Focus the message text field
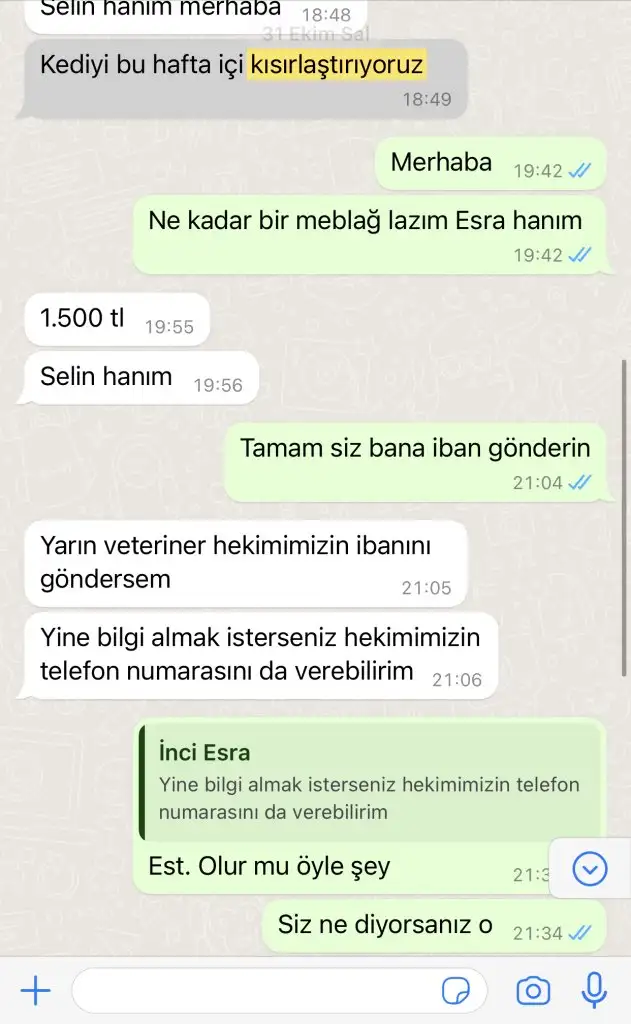631x1024 pixels. point(250,991)
